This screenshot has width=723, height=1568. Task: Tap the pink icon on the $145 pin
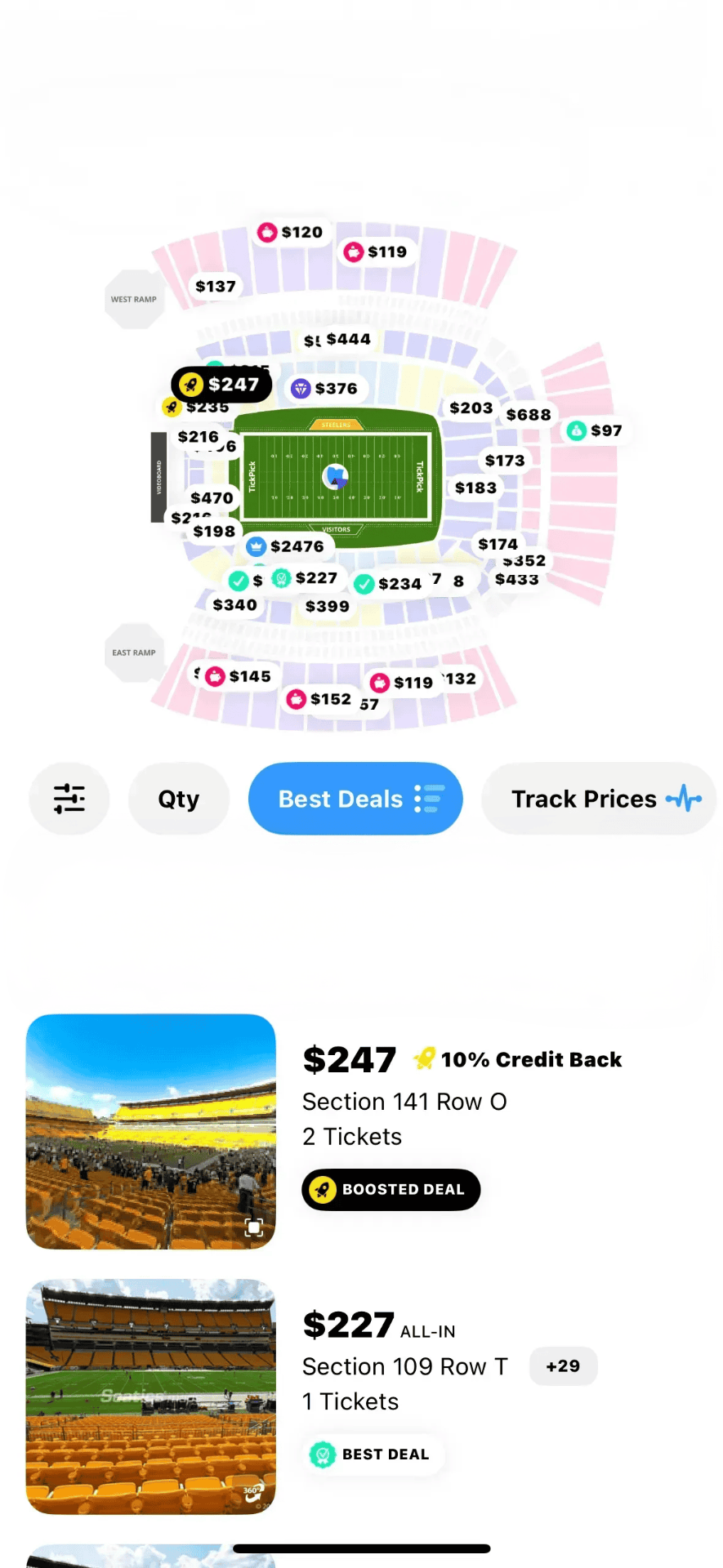(215, 676)
